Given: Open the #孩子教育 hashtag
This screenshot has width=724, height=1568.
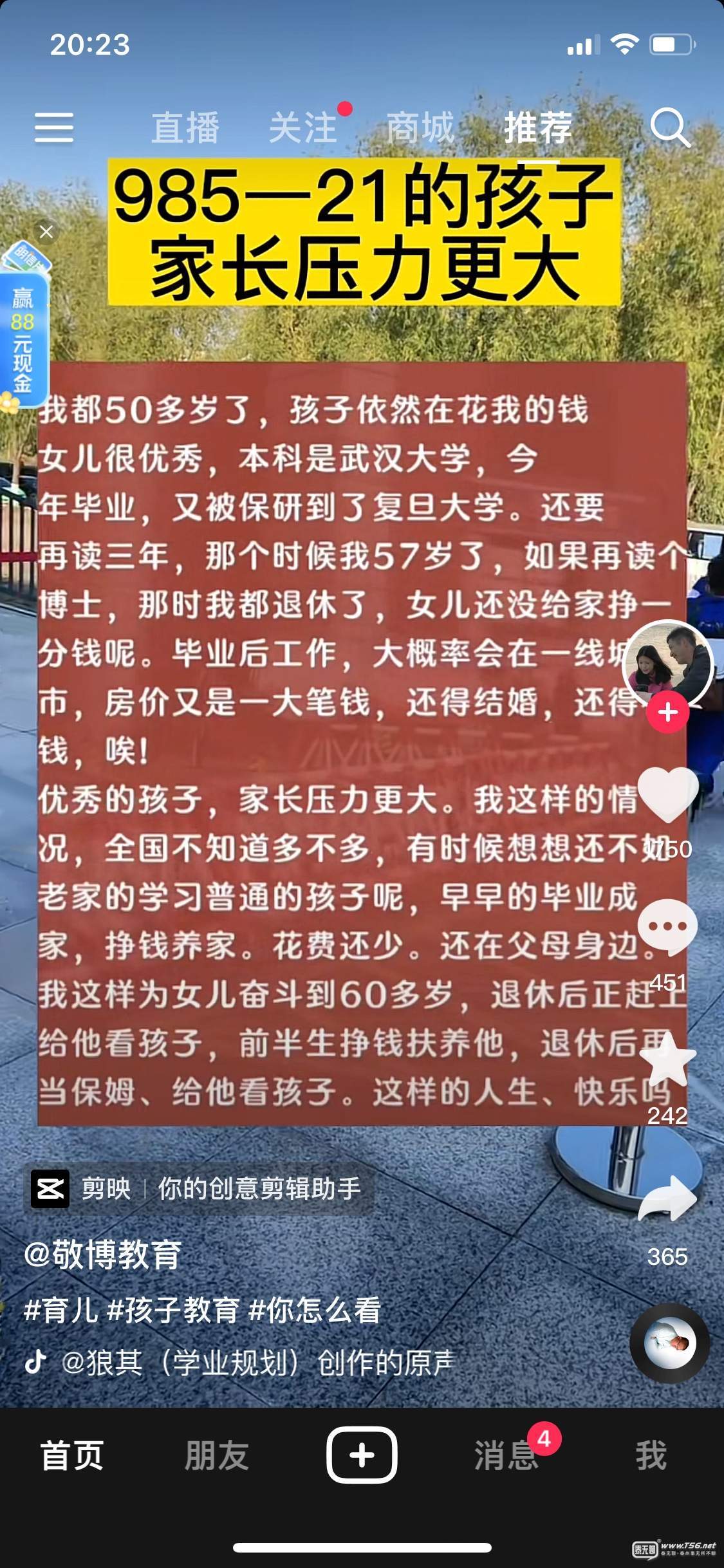Looking at the screenshot, I should tap(174, 1311).
